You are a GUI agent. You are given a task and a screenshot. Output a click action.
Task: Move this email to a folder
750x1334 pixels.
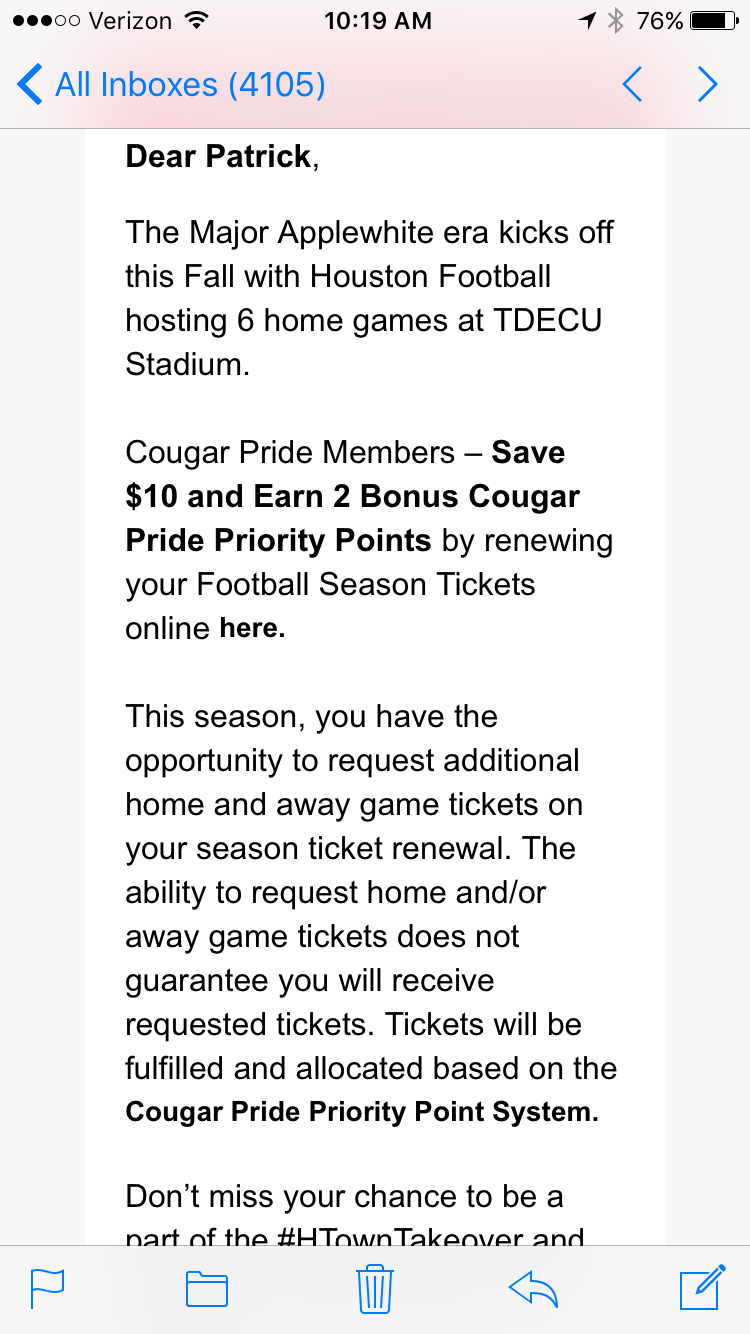click(x=207, y=1289)
